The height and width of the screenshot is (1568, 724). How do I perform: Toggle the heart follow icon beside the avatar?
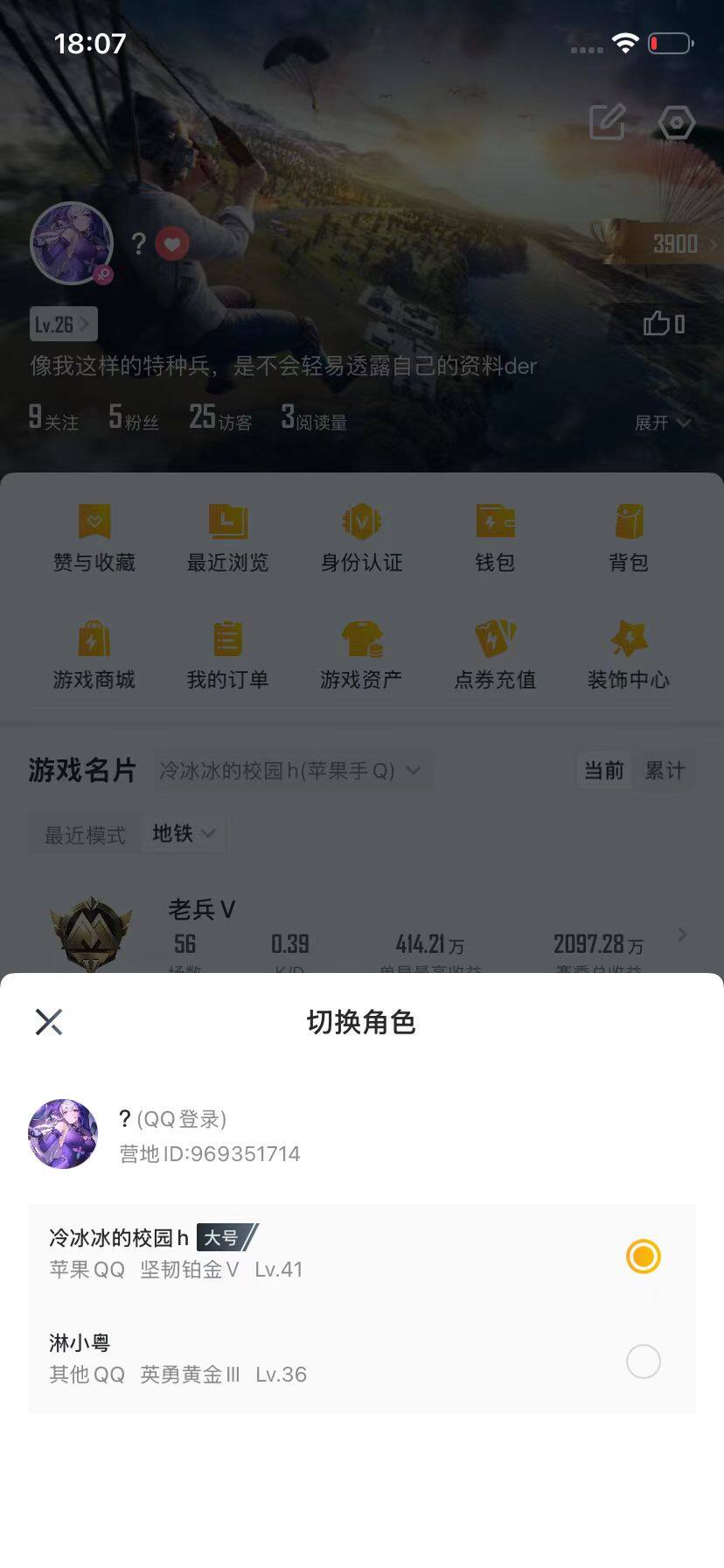pyautogui.click(x=171, y=243)
